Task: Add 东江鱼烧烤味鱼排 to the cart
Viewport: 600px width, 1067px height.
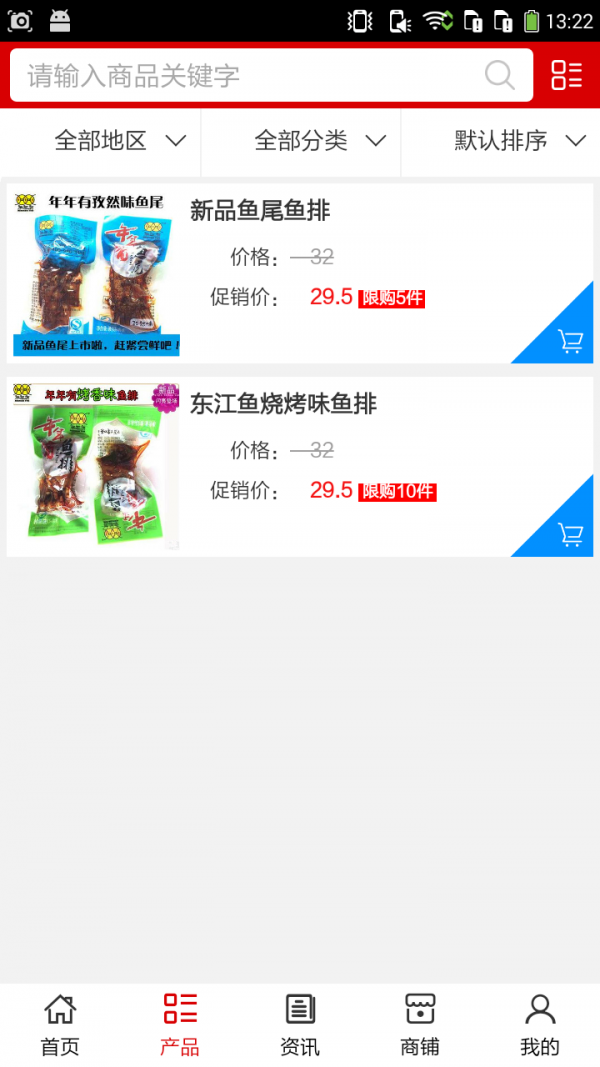Action: [570, 535]
